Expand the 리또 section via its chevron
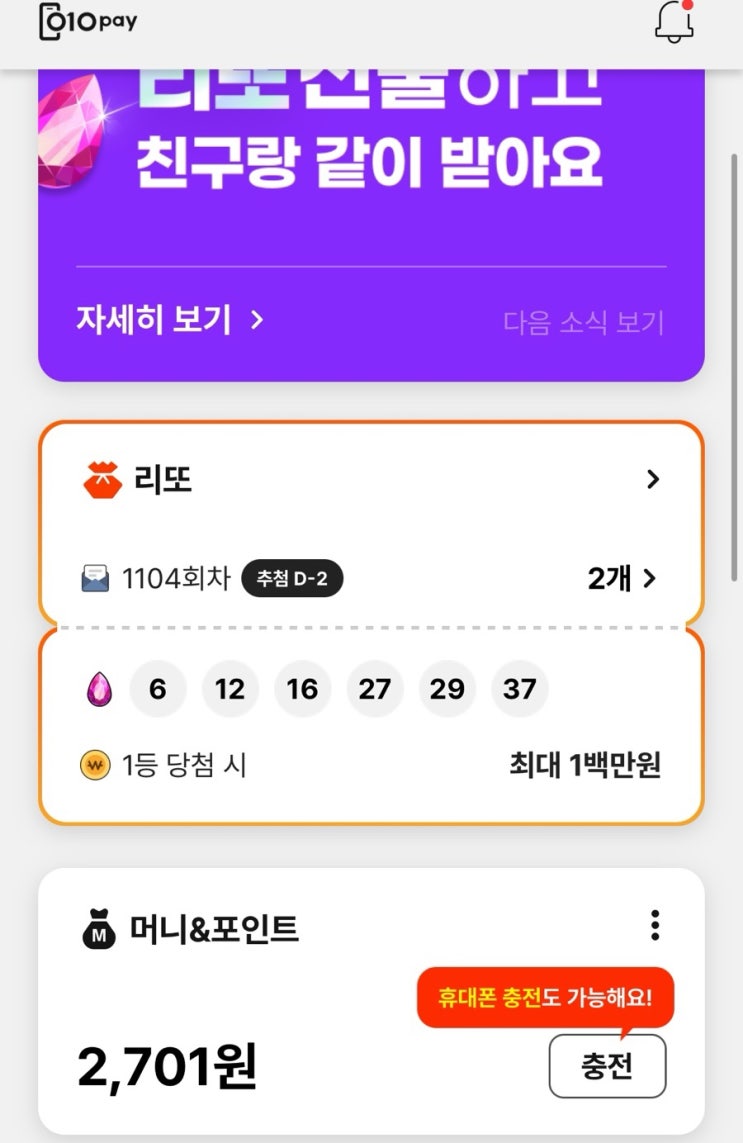Image resolution: width=743 pixels, height=1143 pixels. click(655, 479)
